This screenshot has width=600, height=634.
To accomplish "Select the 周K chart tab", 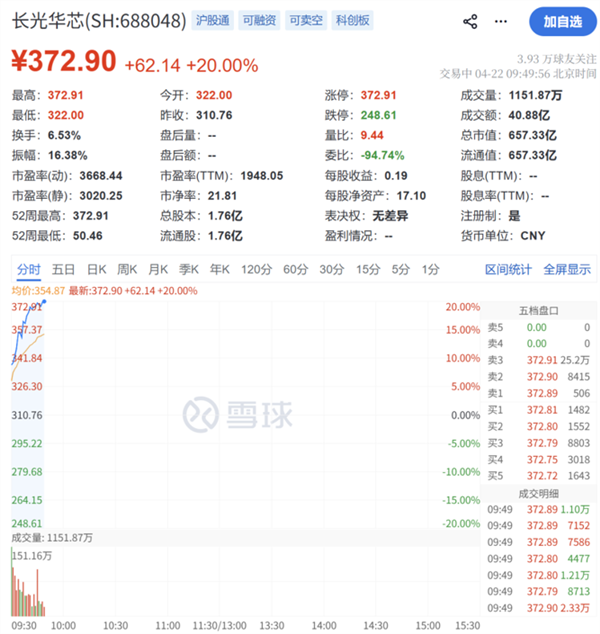I will [127, 269].
